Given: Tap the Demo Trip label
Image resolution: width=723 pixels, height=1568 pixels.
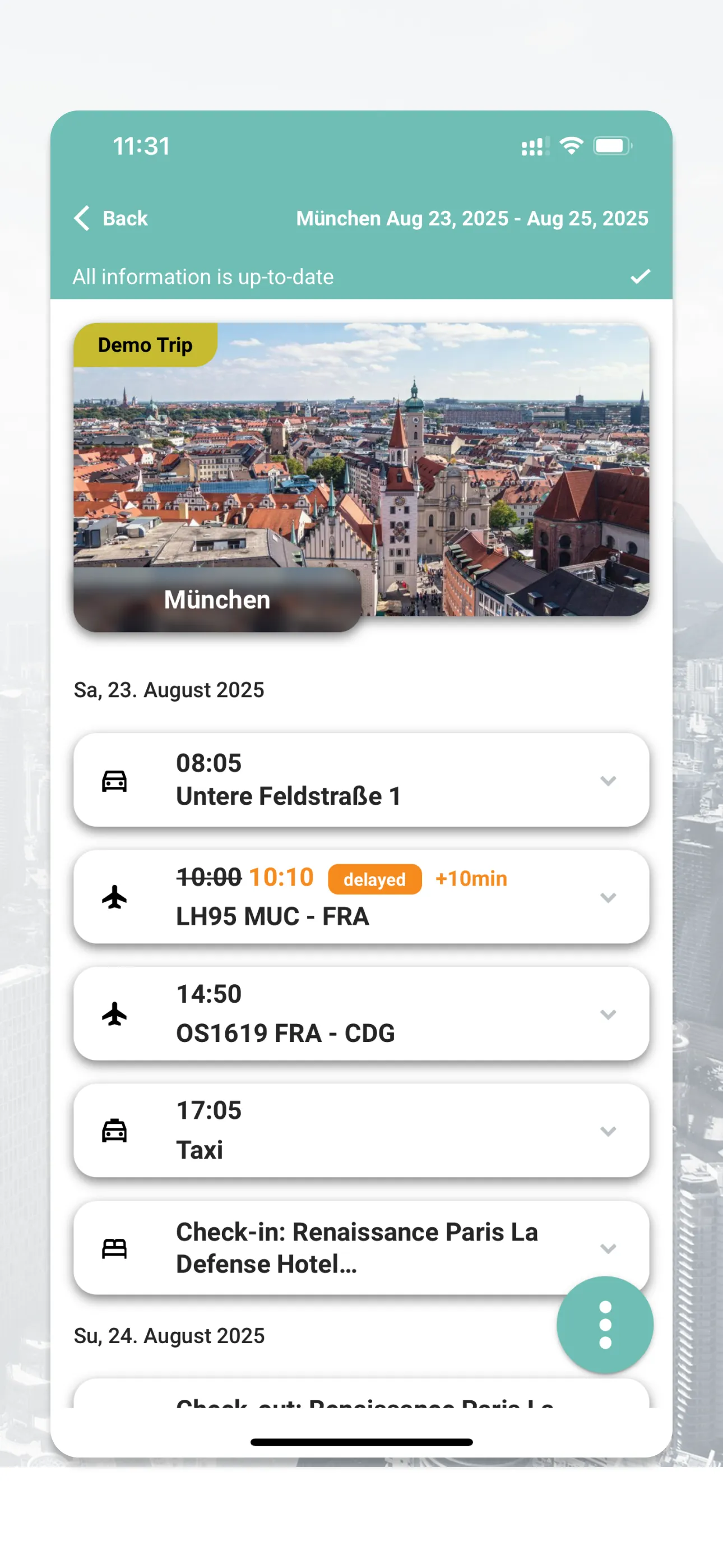Looking at the screenshot, I should (x=145, y=344).
